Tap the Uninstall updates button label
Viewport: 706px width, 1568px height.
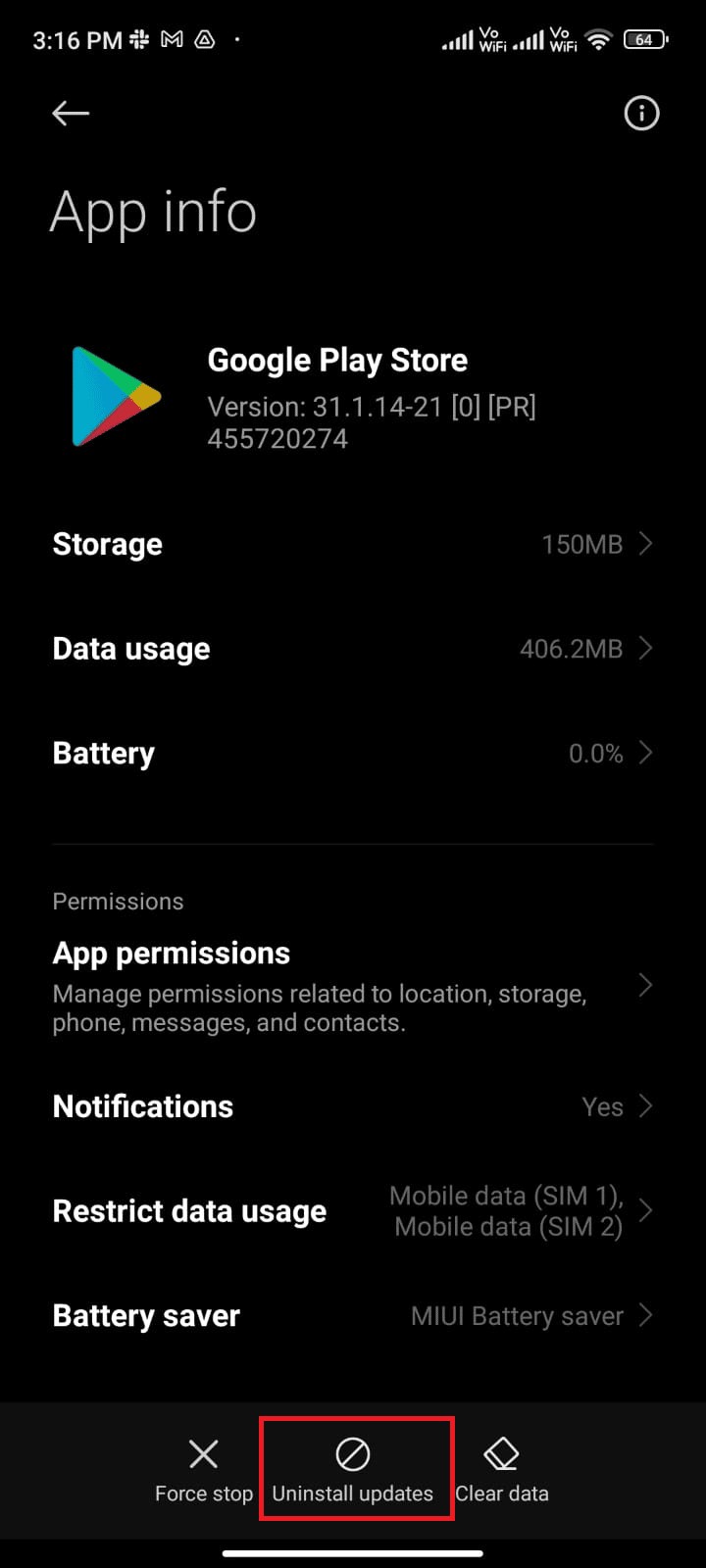click(352, 1494)
